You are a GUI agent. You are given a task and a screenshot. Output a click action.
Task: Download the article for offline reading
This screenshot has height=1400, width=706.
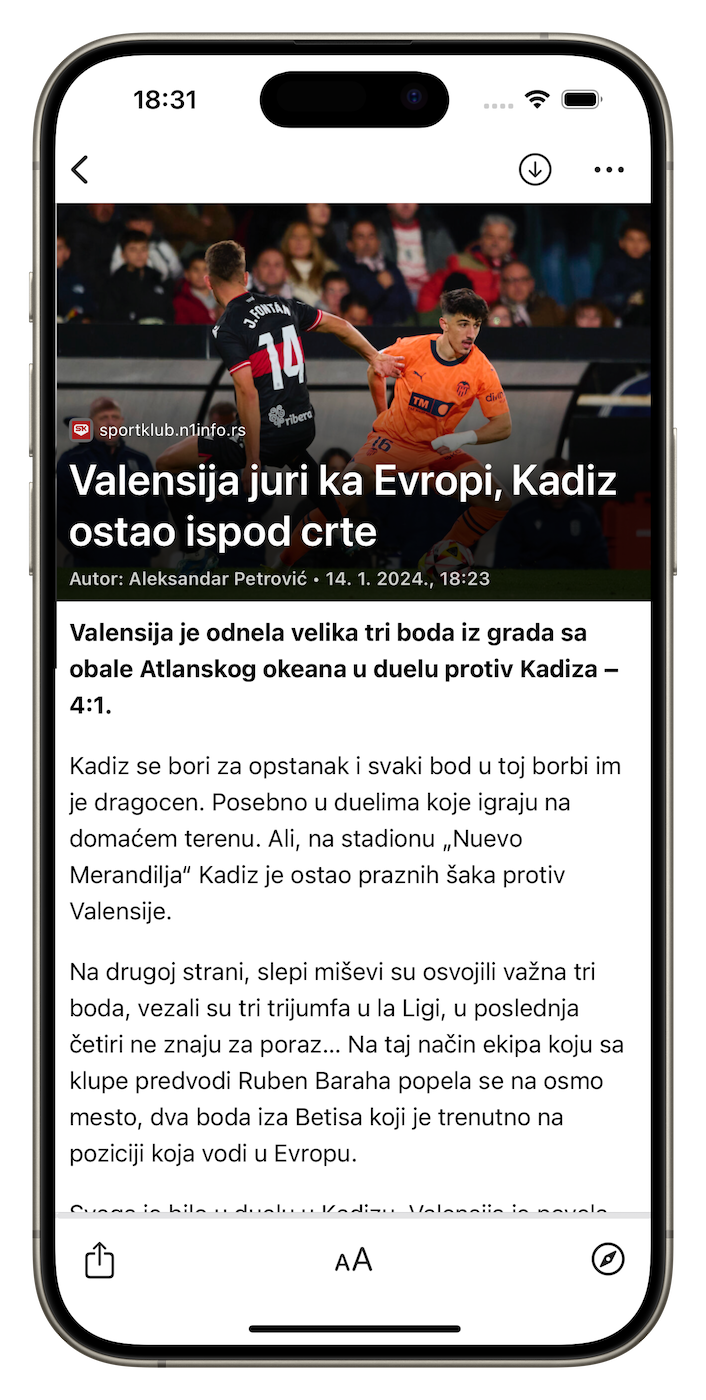tap(535, 170)
